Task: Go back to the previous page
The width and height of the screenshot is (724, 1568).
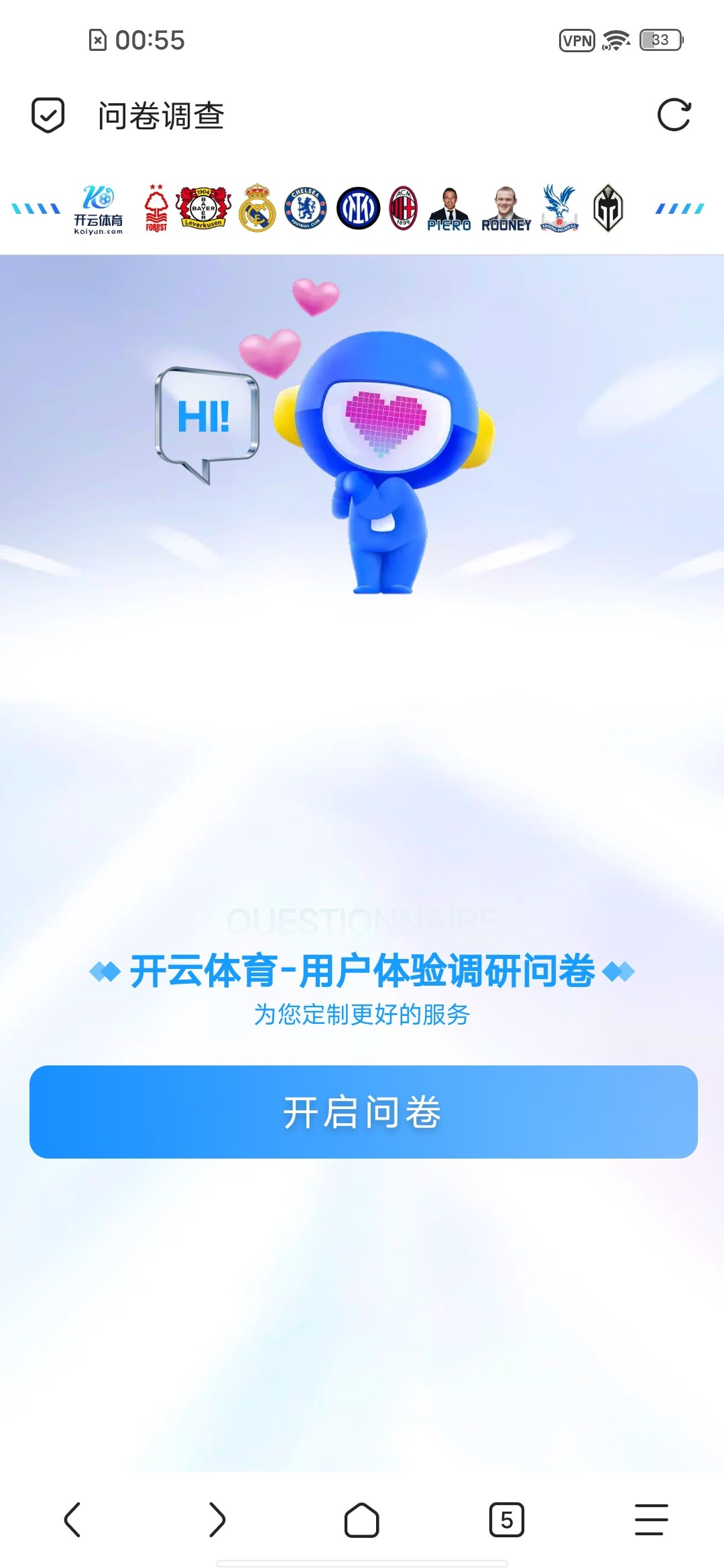Action: [x=72, y=1519]
